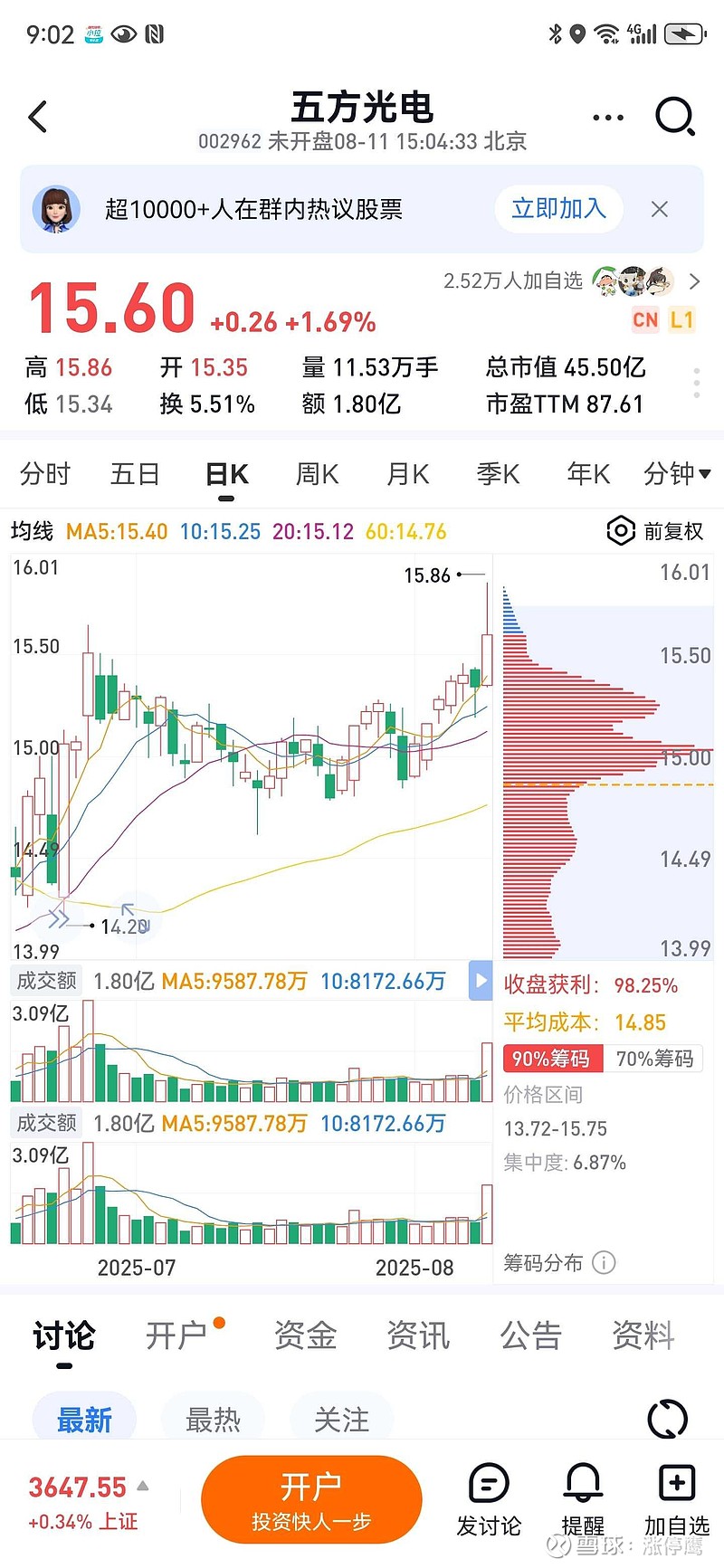Open 筹码分布 info icon
The image size is (724, 1568).
pyautogui.click(x=604, y=1262)
